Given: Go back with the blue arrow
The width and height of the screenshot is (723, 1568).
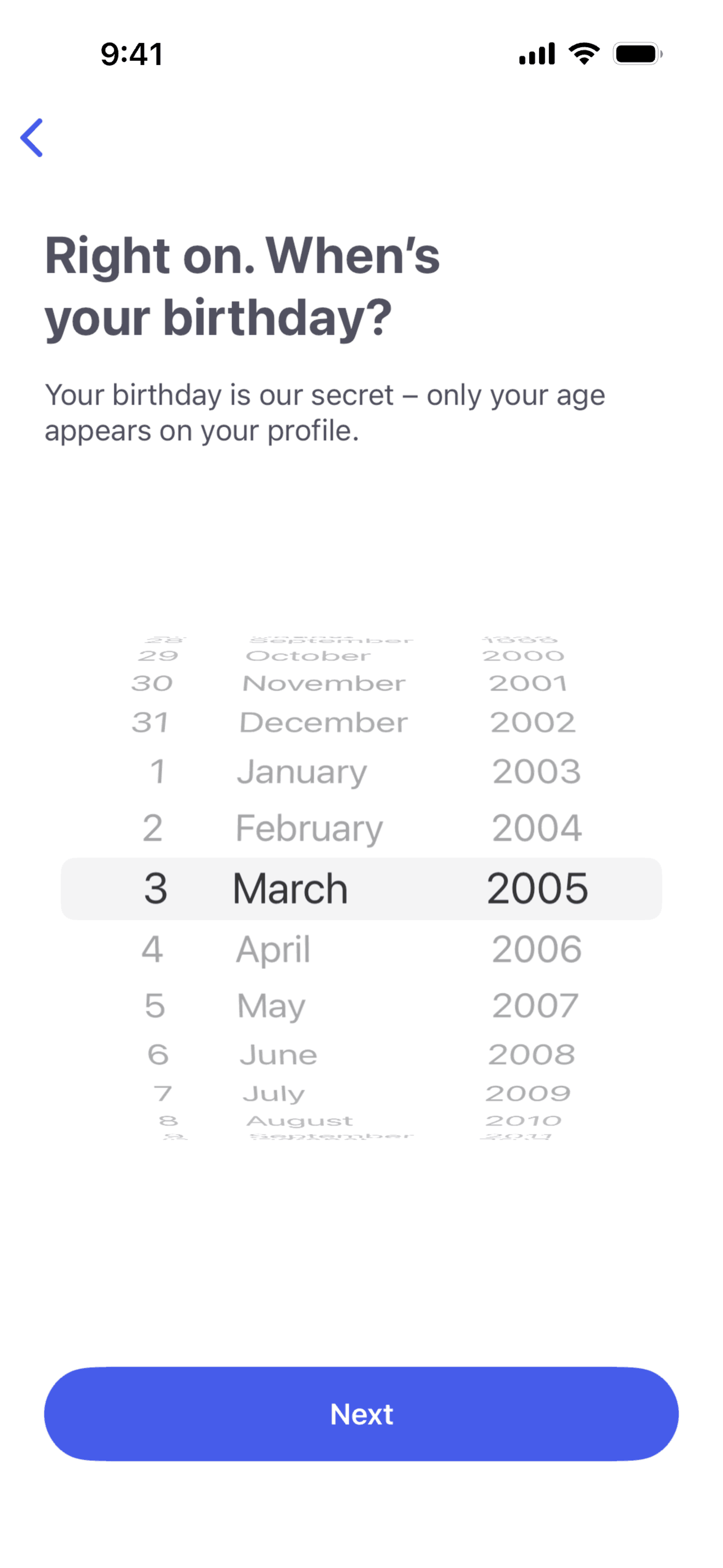Looking at the screenshot, I should (32, 138).
